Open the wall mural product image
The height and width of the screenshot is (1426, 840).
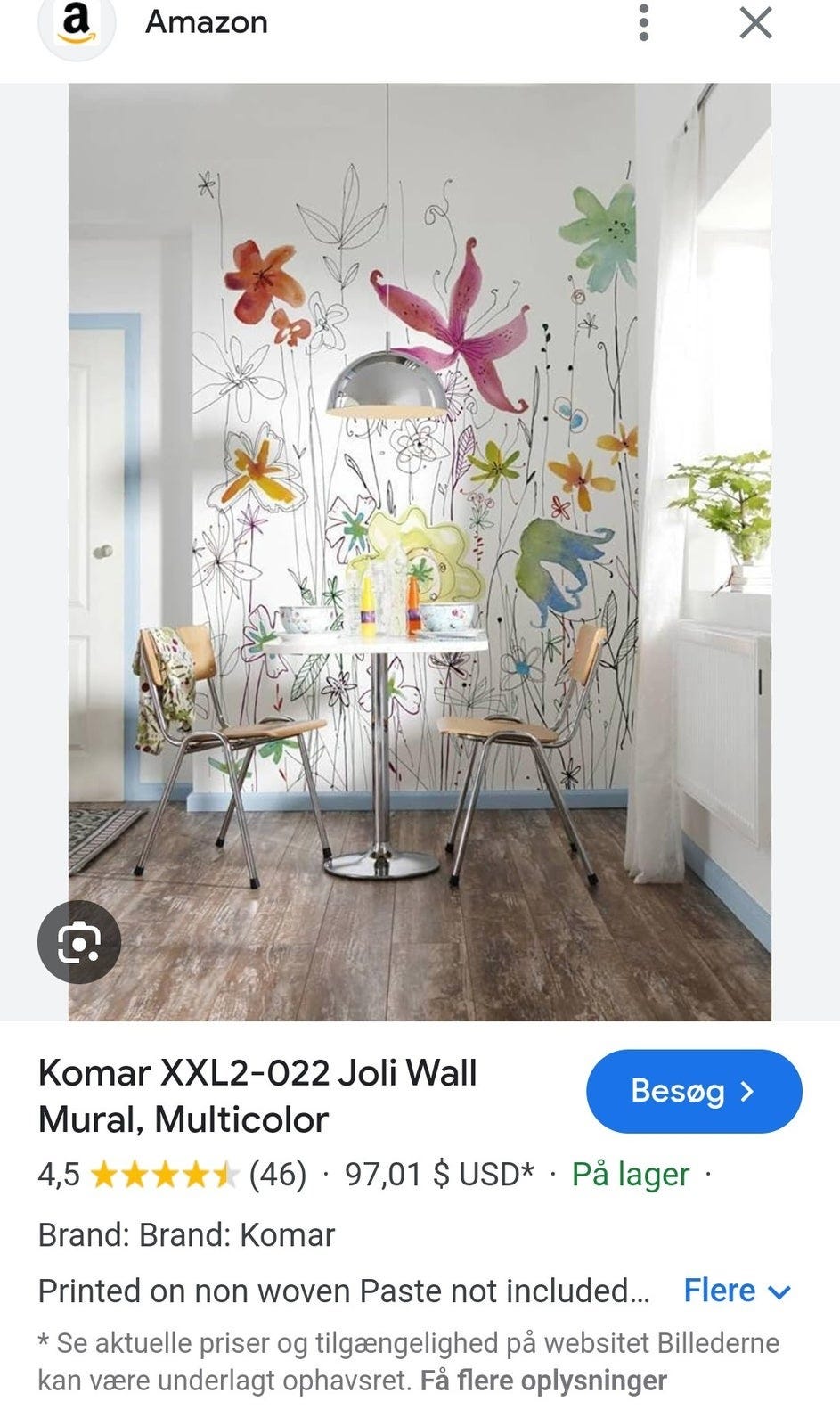[x=420, y=553]
